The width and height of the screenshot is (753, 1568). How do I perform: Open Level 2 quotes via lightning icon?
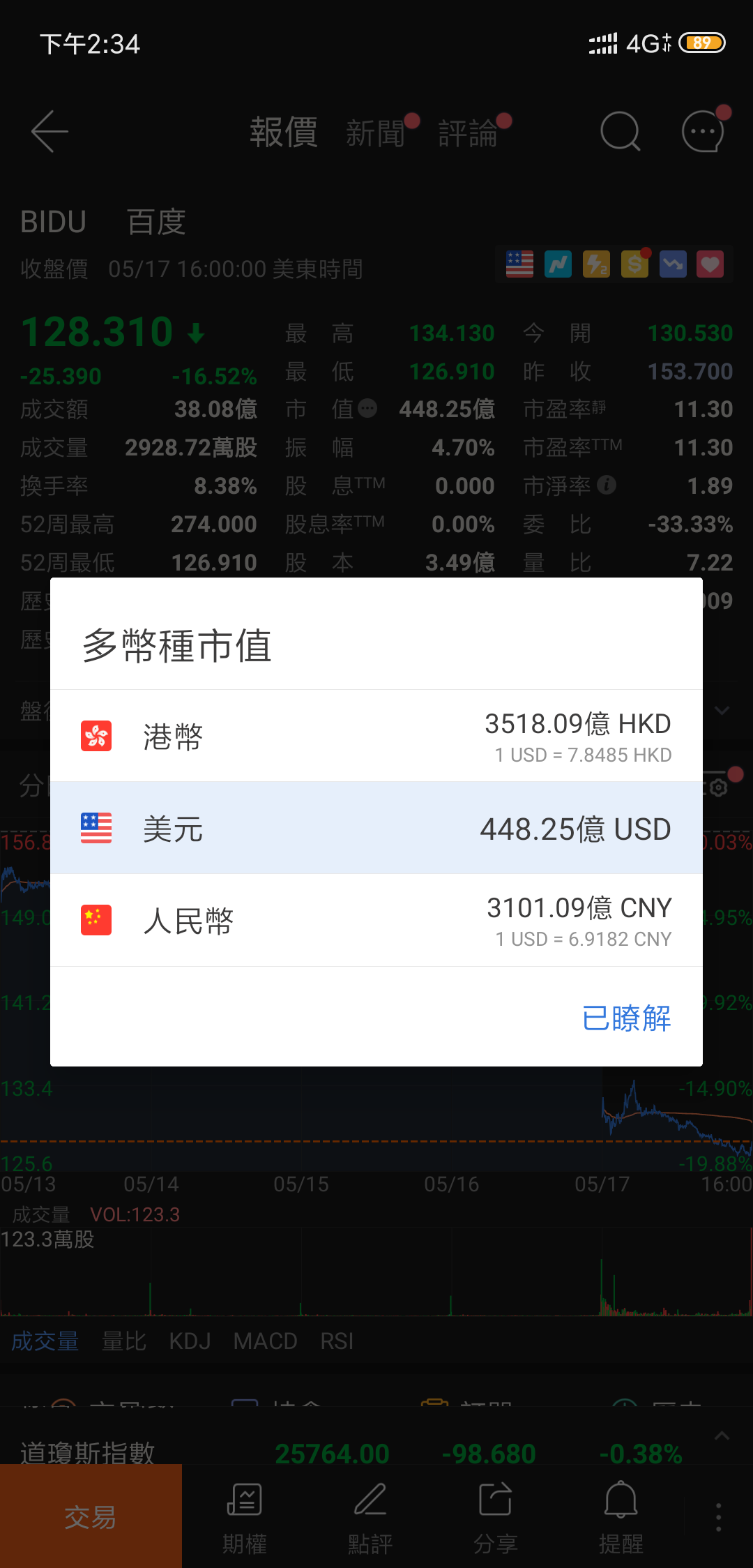click(598, 264)
